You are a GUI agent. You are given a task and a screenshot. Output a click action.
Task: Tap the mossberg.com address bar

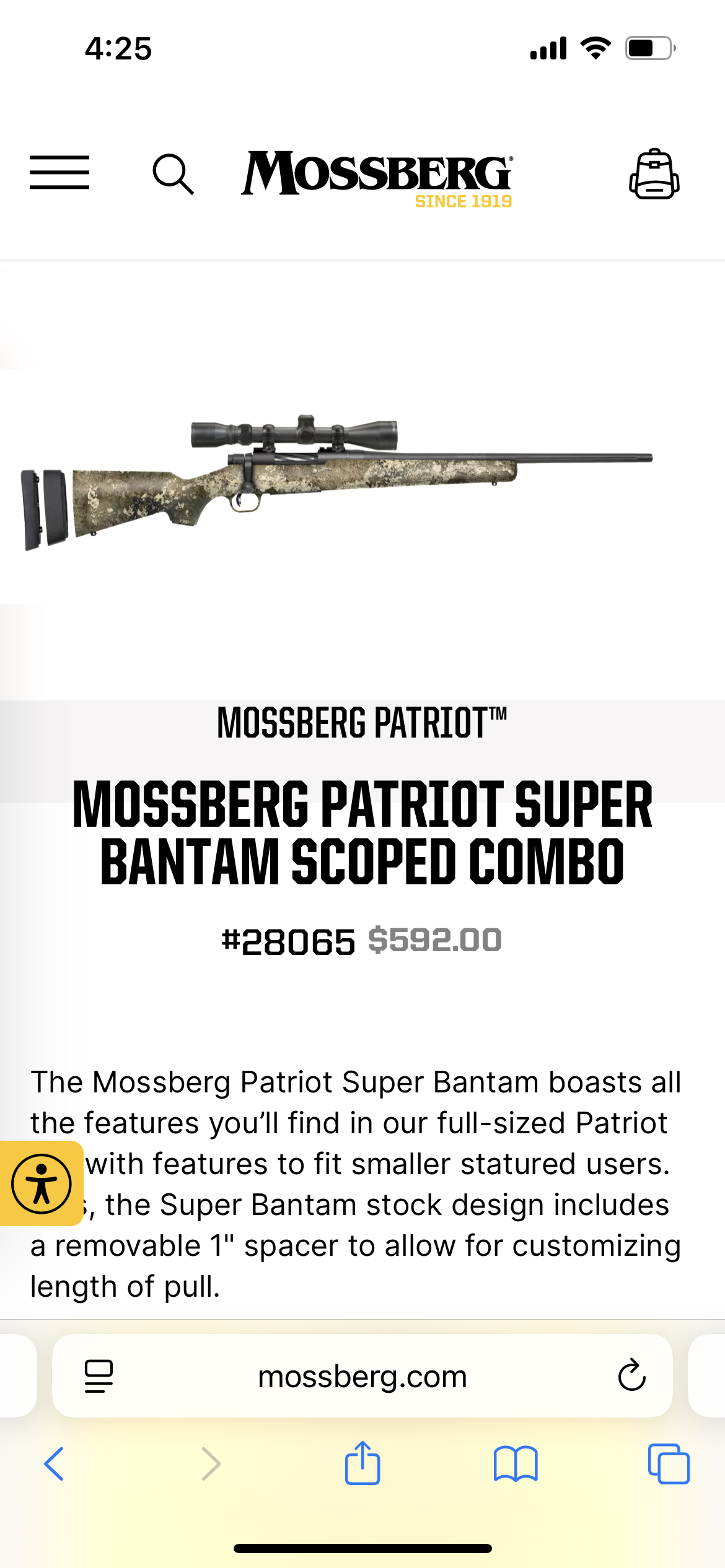362,1377
